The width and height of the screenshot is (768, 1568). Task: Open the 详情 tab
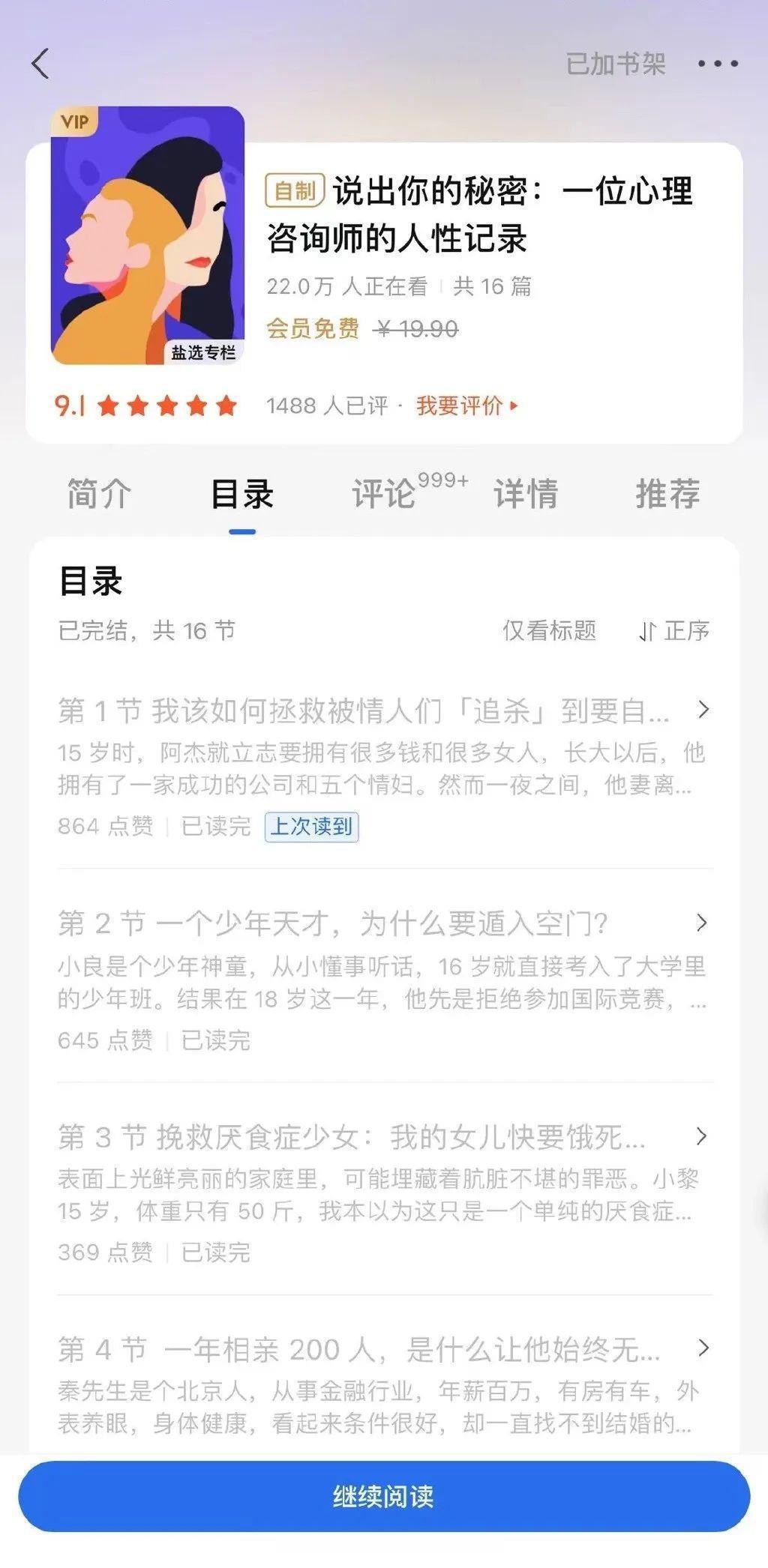(x=526, y=495)
